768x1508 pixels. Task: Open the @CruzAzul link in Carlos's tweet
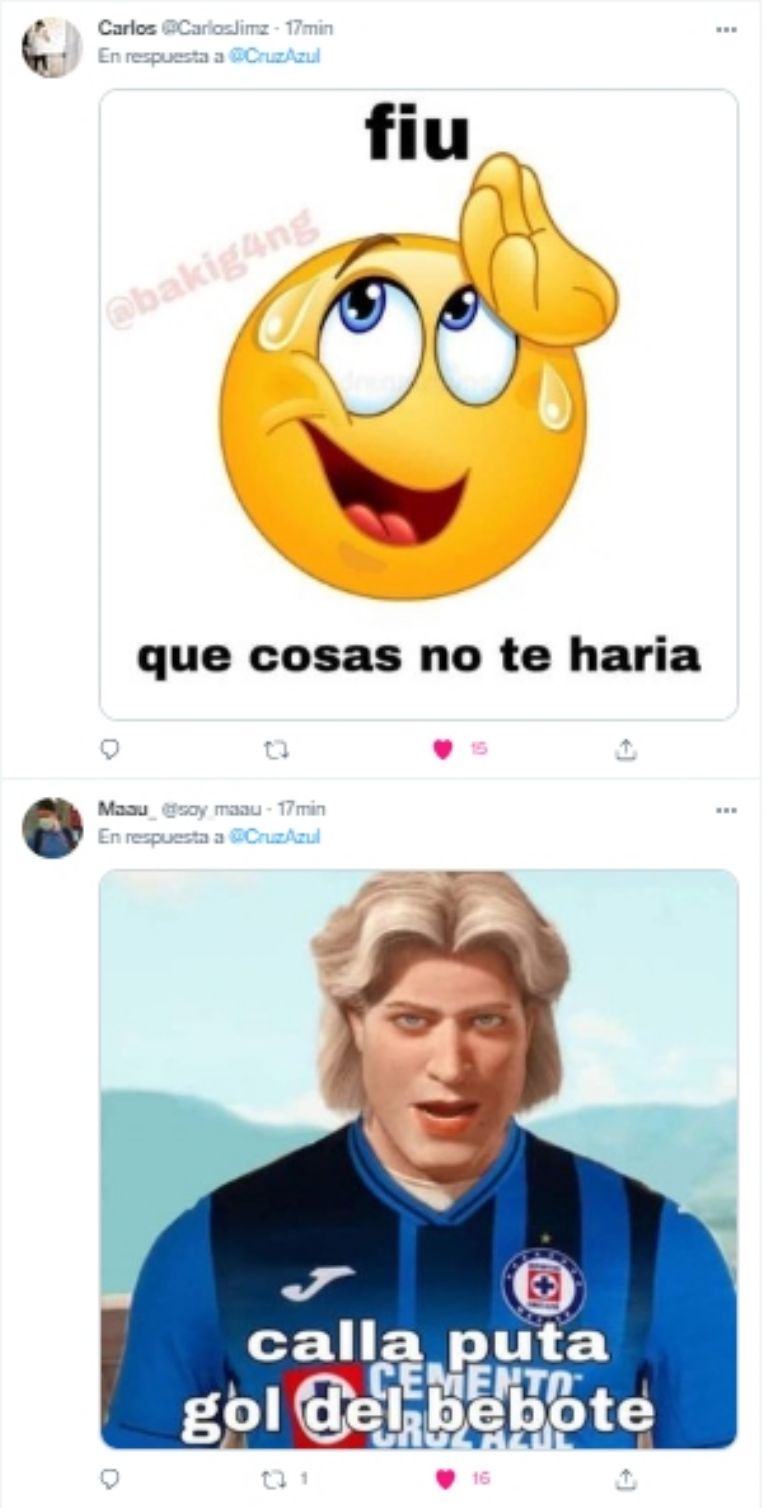(x=274, y=57)
